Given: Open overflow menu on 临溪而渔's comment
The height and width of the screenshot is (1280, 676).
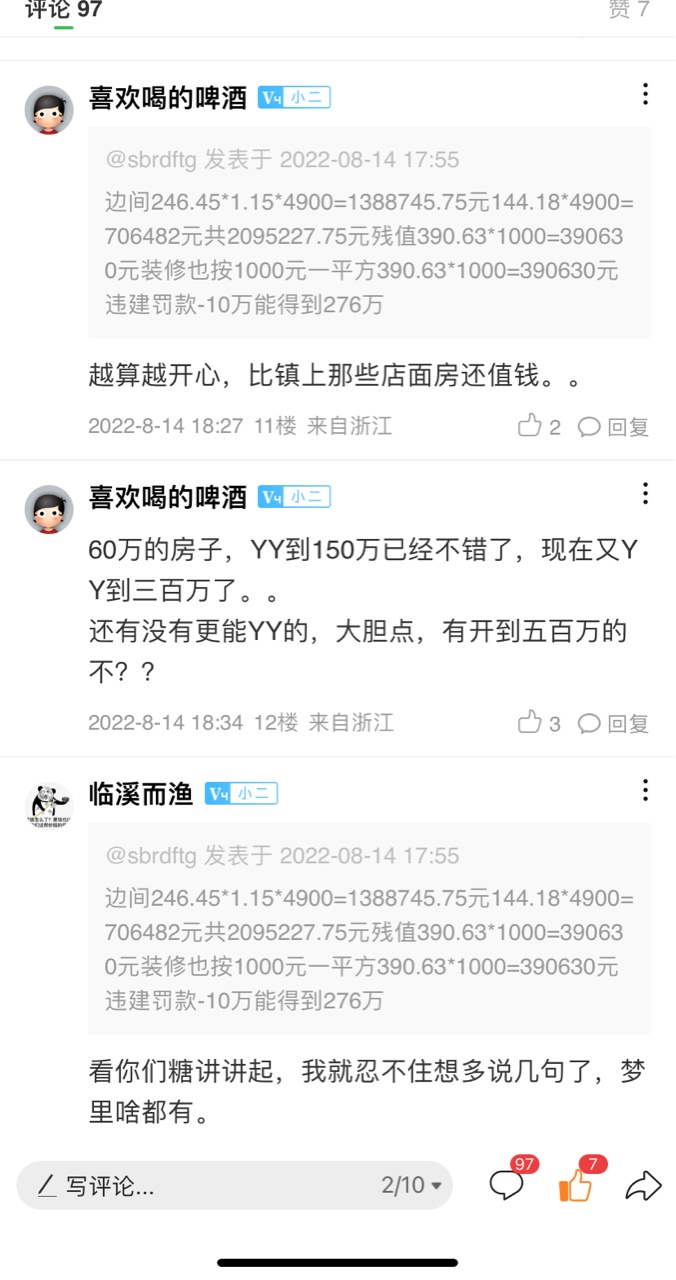Looking at the screenshot, I should click(x=645, y=790).
